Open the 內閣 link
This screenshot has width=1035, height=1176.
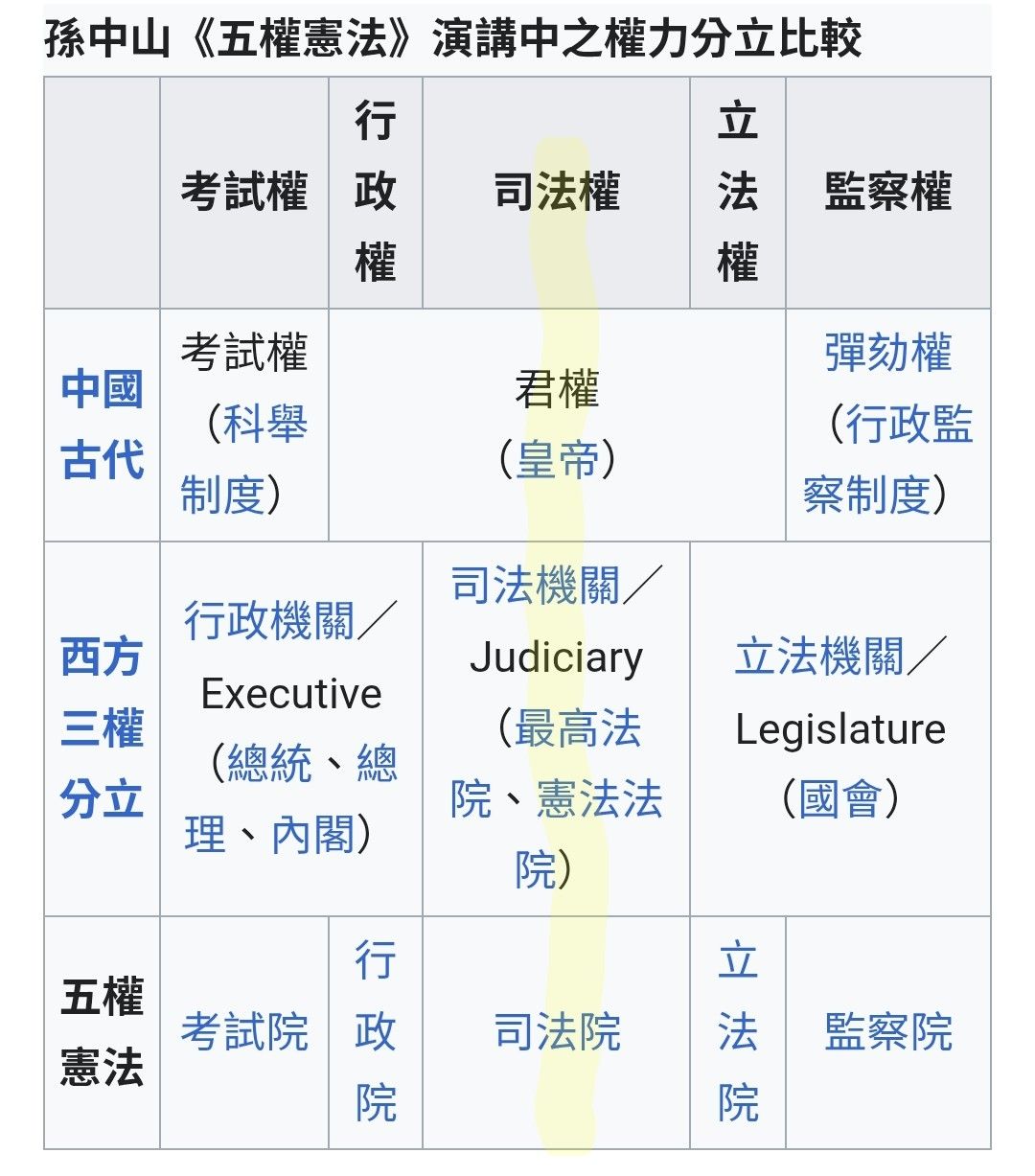click(312, 835)
